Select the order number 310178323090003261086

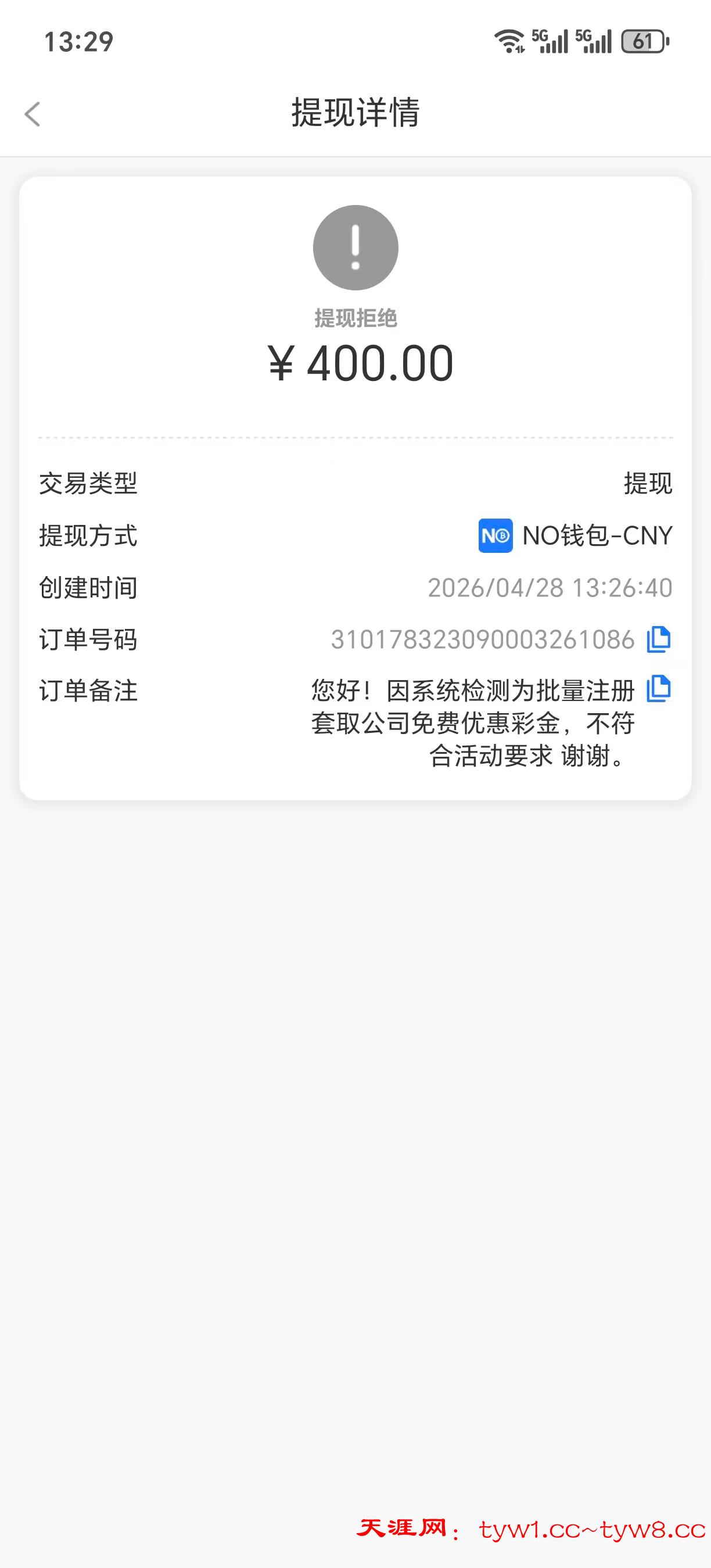click(x=481, y=638)
